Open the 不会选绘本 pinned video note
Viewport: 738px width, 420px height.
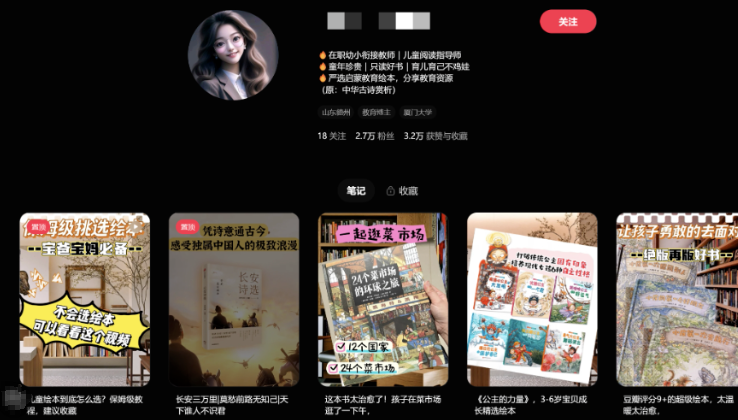tap(85, 299)
